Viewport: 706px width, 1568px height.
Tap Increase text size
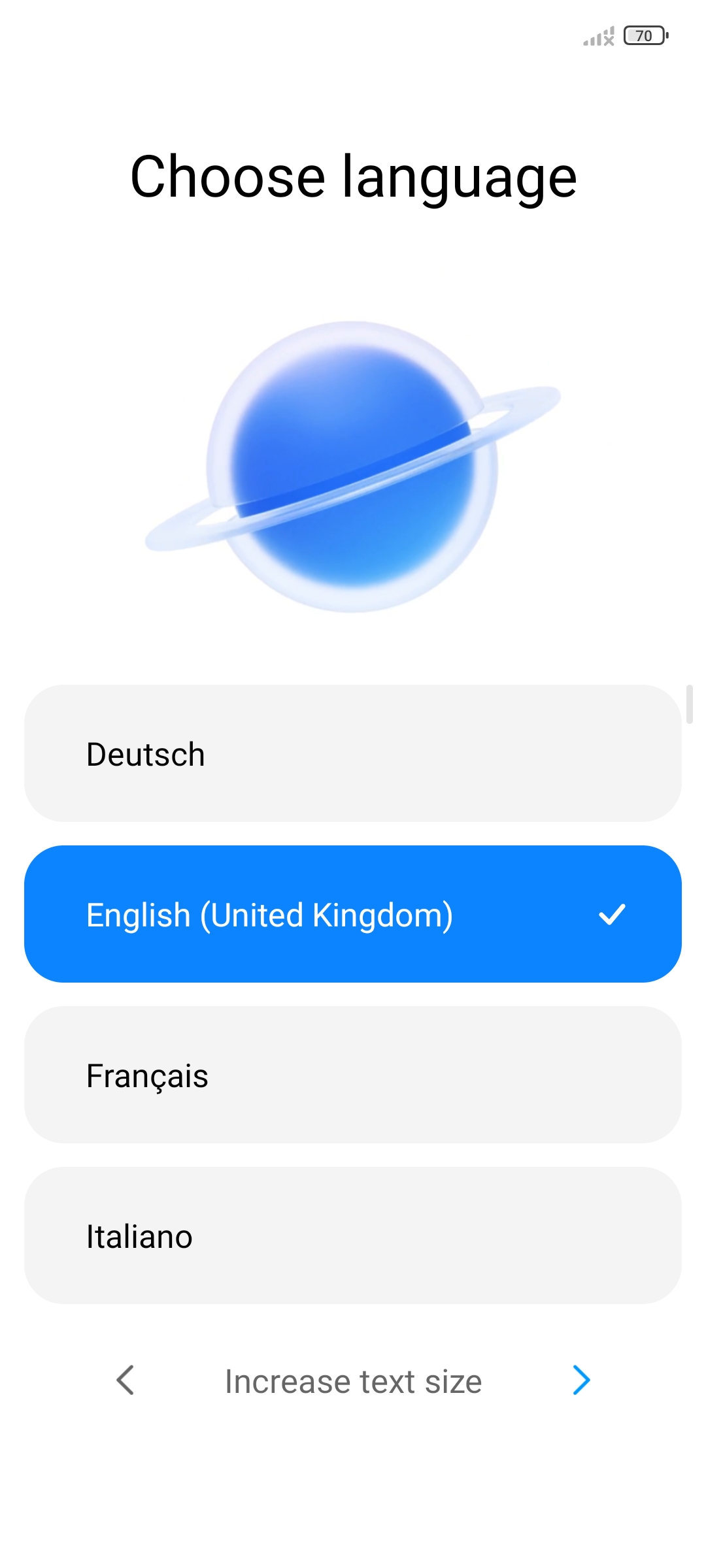point(353,1382)
